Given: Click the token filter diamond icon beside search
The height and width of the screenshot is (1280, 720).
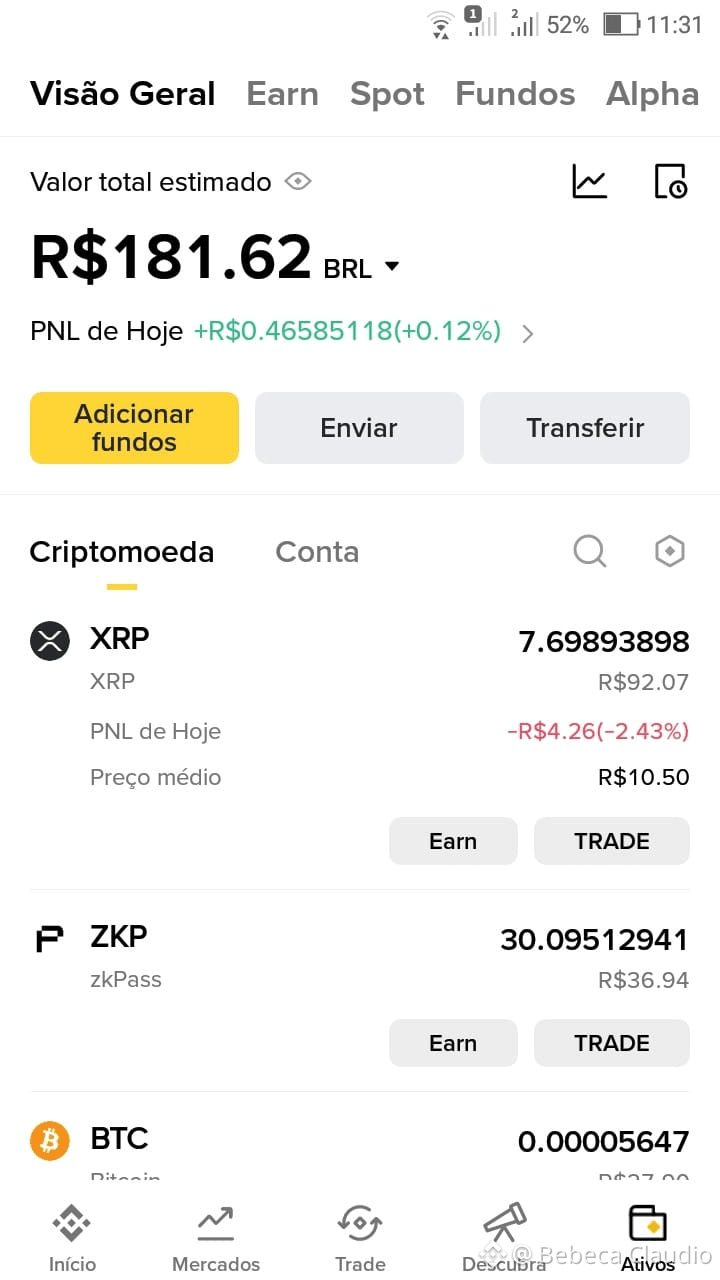Looking at the screenshot, I should (x=669, y=551).
